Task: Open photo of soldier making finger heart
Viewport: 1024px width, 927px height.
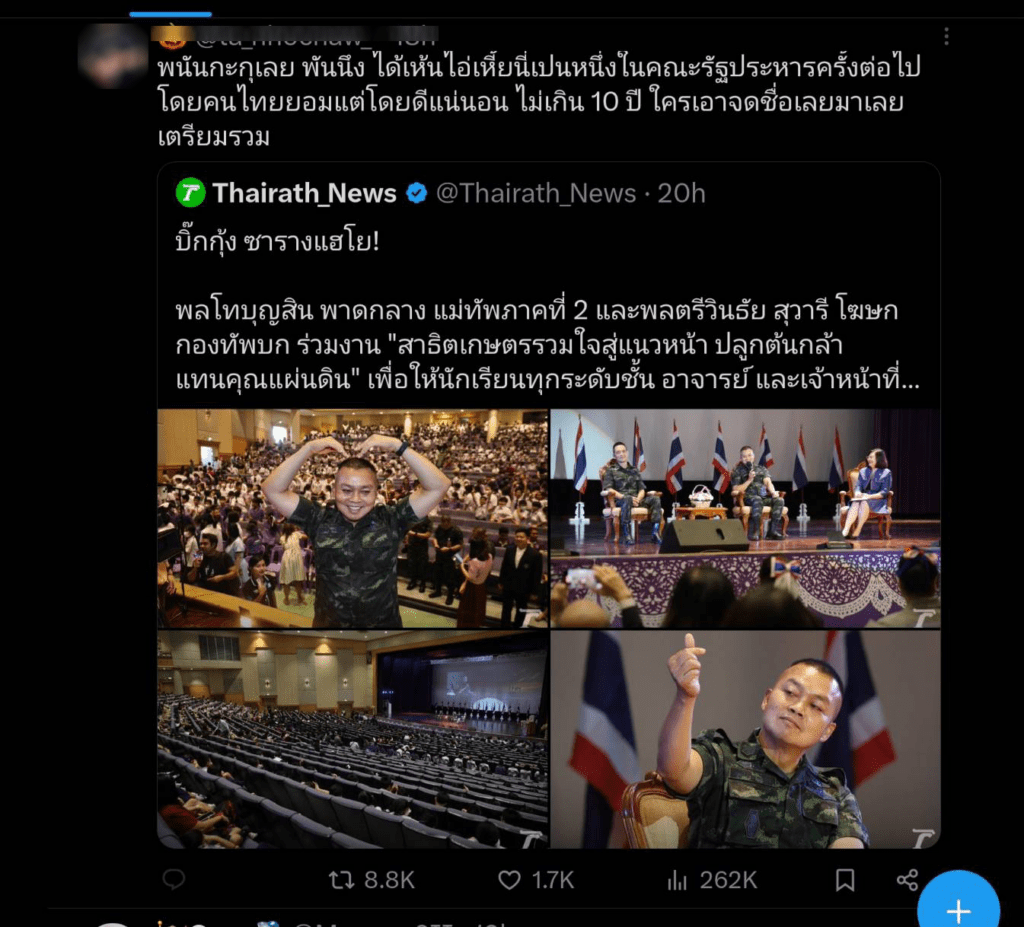Action: (745, 739)
